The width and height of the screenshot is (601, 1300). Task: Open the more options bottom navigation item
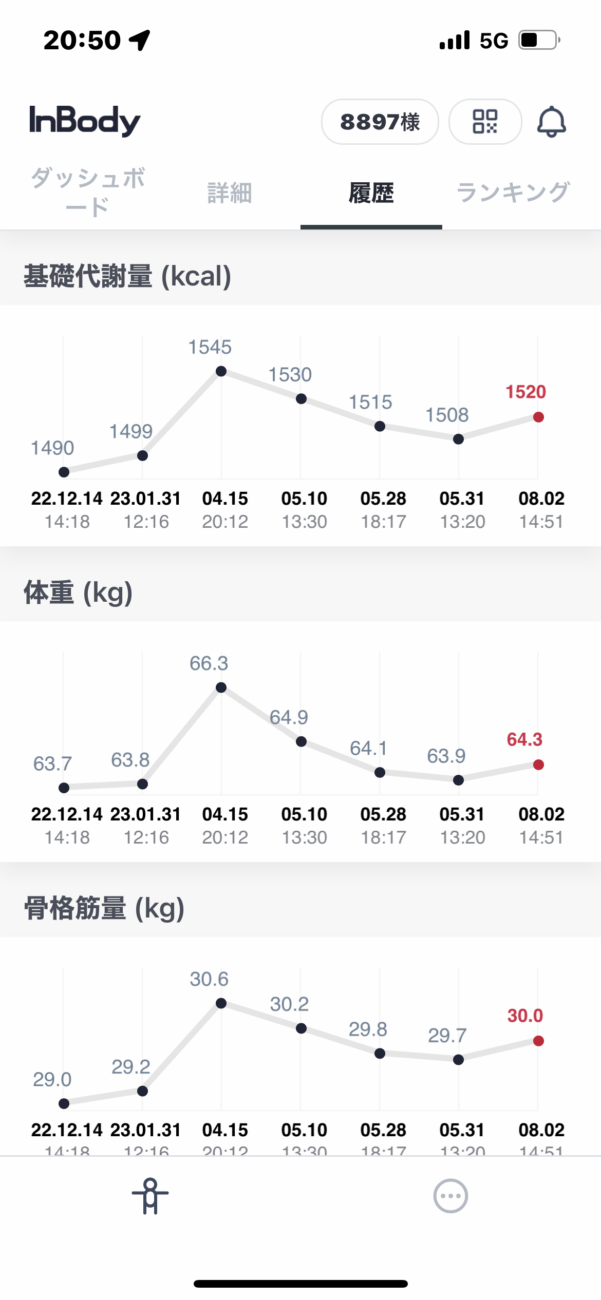click(x=451, y=1196)
